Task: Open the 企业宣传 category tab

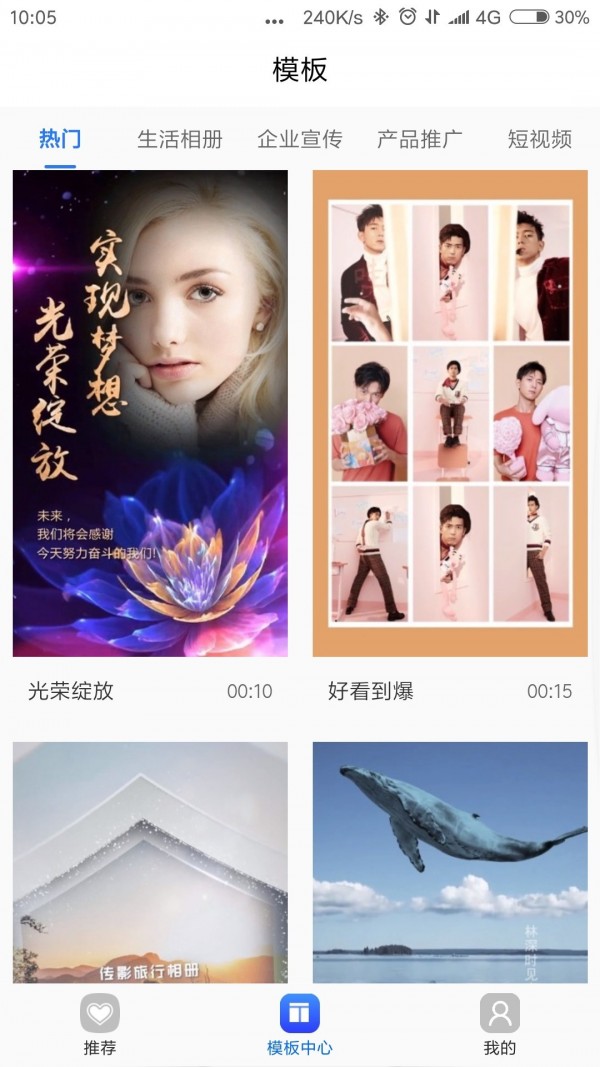Action: pos(300,139)
